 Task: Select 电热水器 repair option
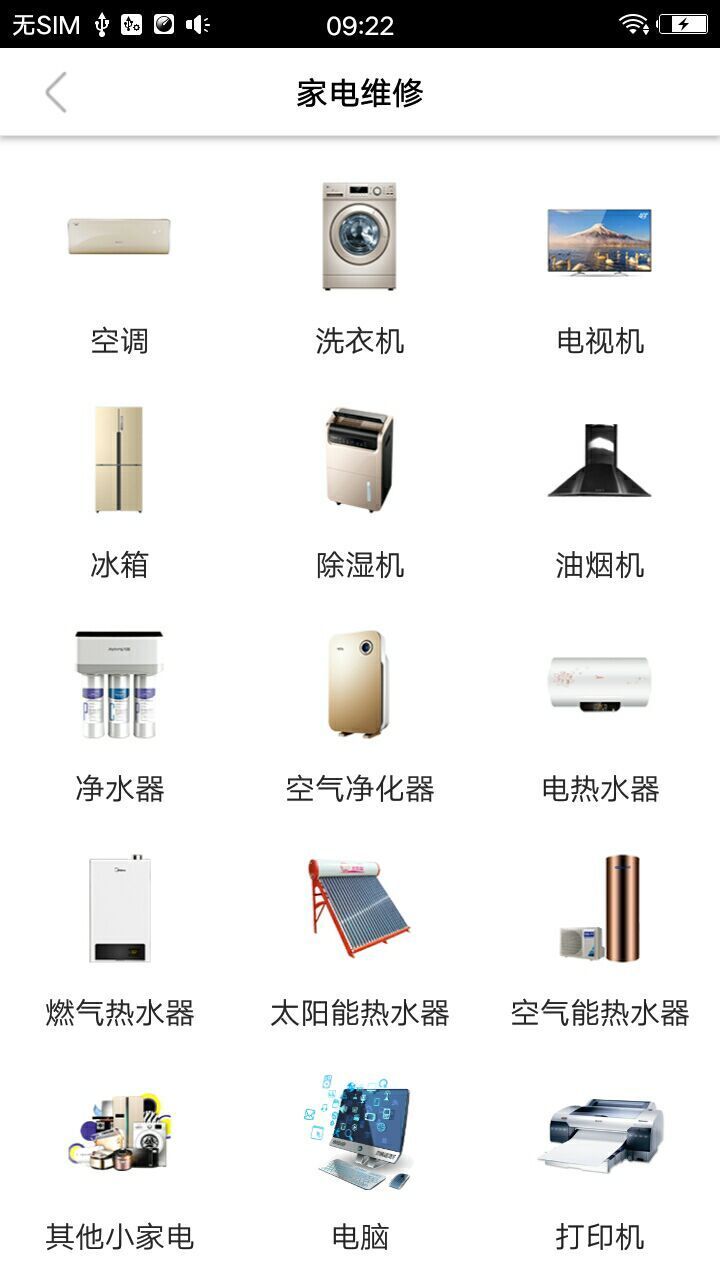pos(600,714)
